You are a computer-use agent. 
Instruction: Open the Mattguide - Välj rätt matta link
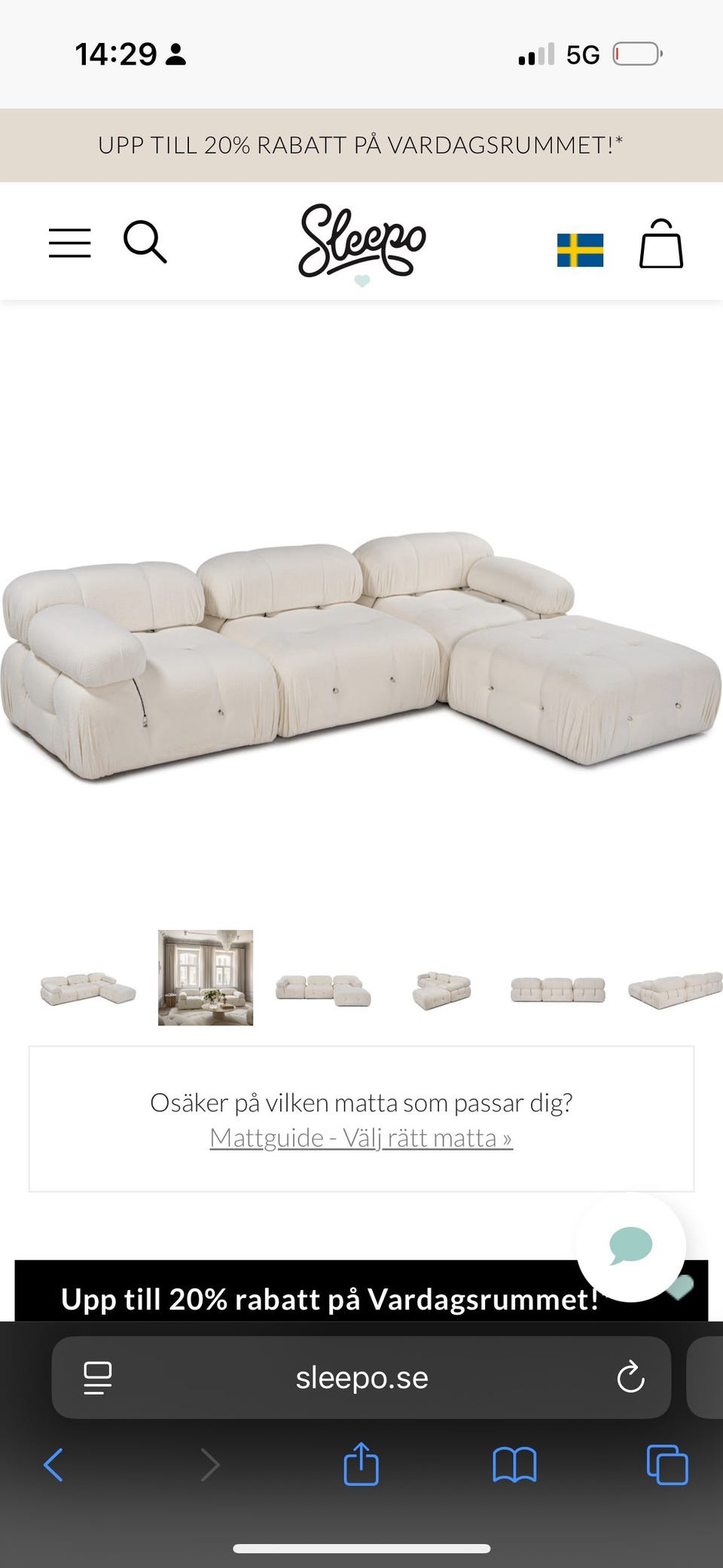[x=361, y=1138]
